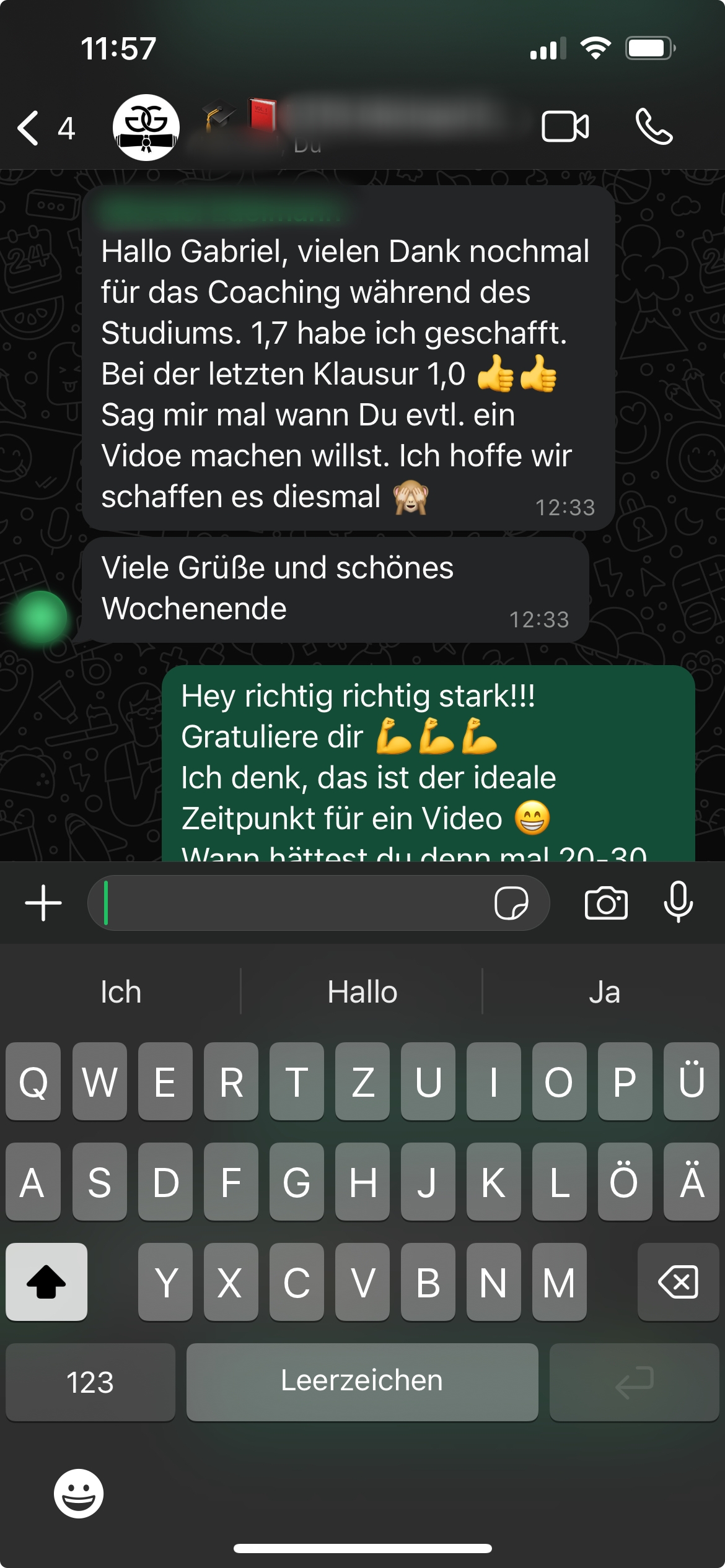Tap the Leerzeichen space key
This screenshot has height=1568, width=725.
tap(362, 1382)
